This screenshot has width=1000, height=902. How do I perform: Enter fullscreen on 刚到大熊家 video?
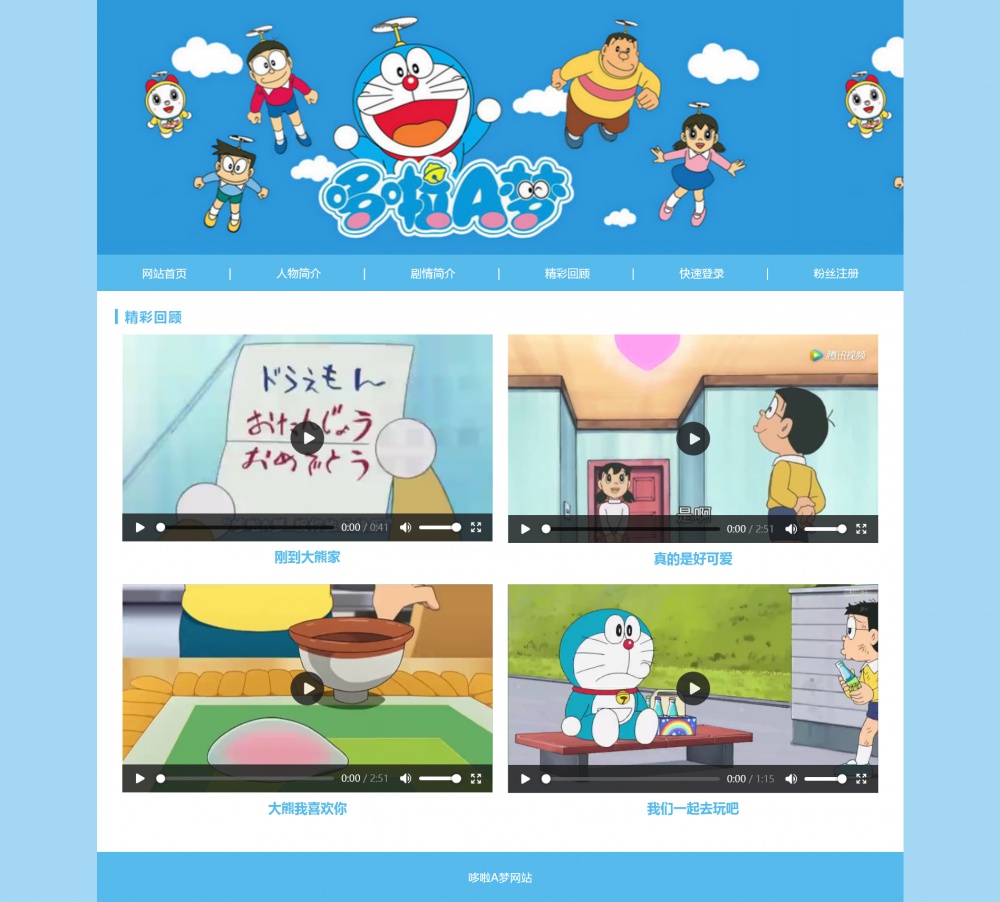476,527
